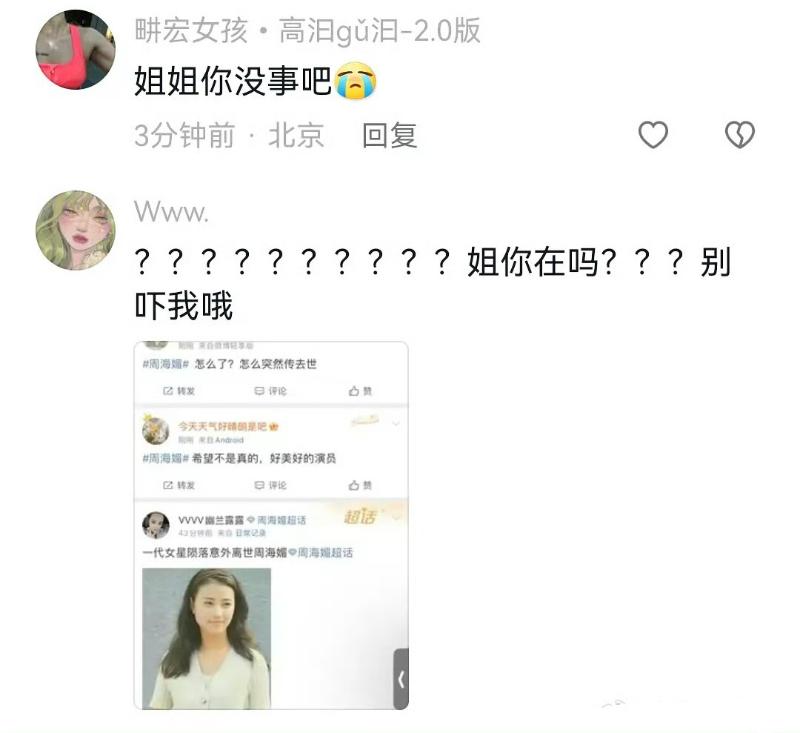Open the screenshot image in Www.'s comment
The width and height of the screenshot is (800, 733).
point(271,525)
